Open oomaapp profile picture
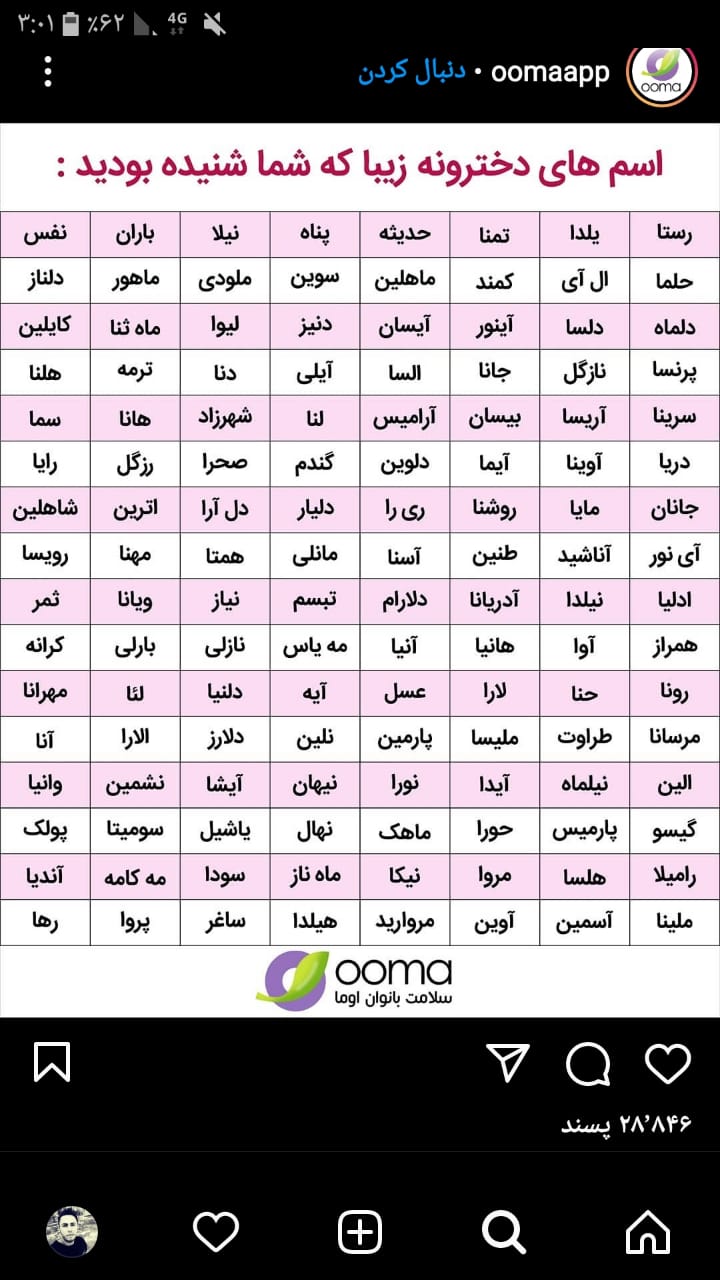This screenshot has height=1280, width=720. pos(661,73)
